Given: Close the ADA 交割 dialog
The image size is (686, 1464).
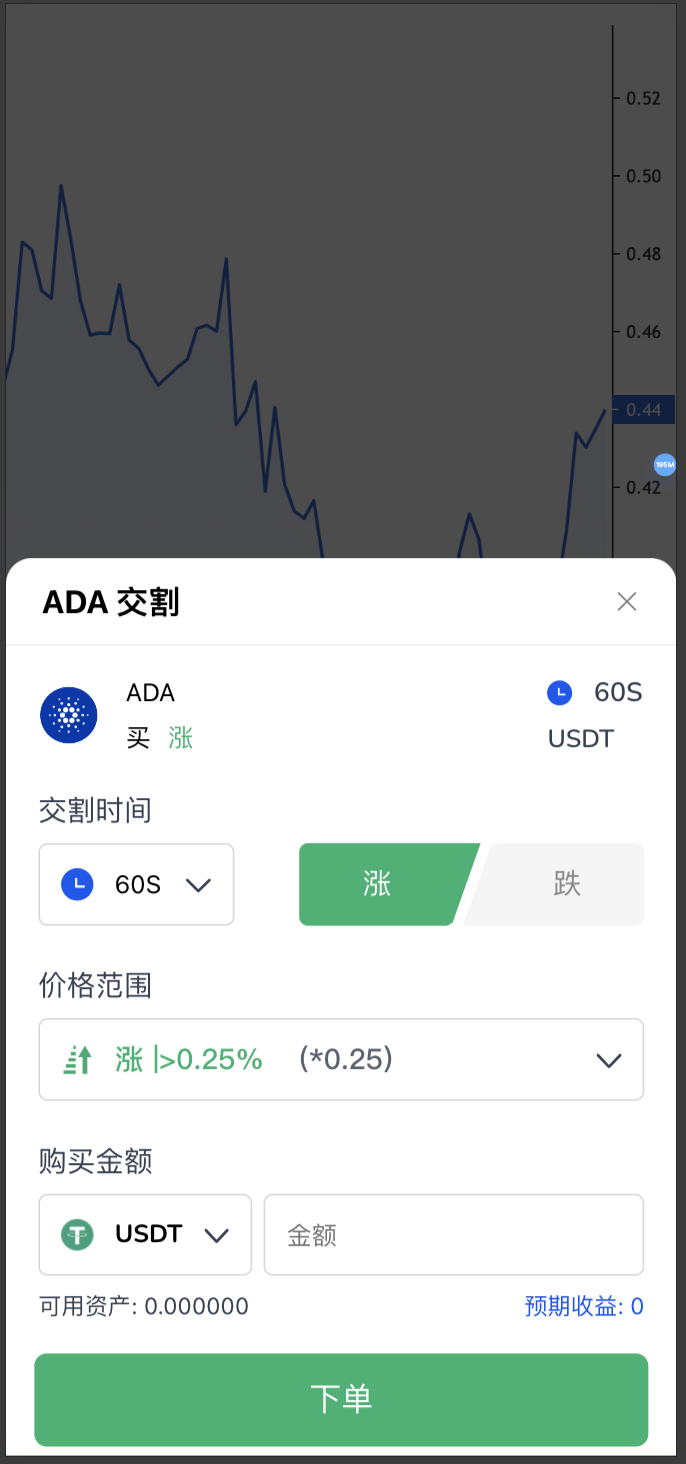Looking at the screenshot, I should click(x=627, y=601).
